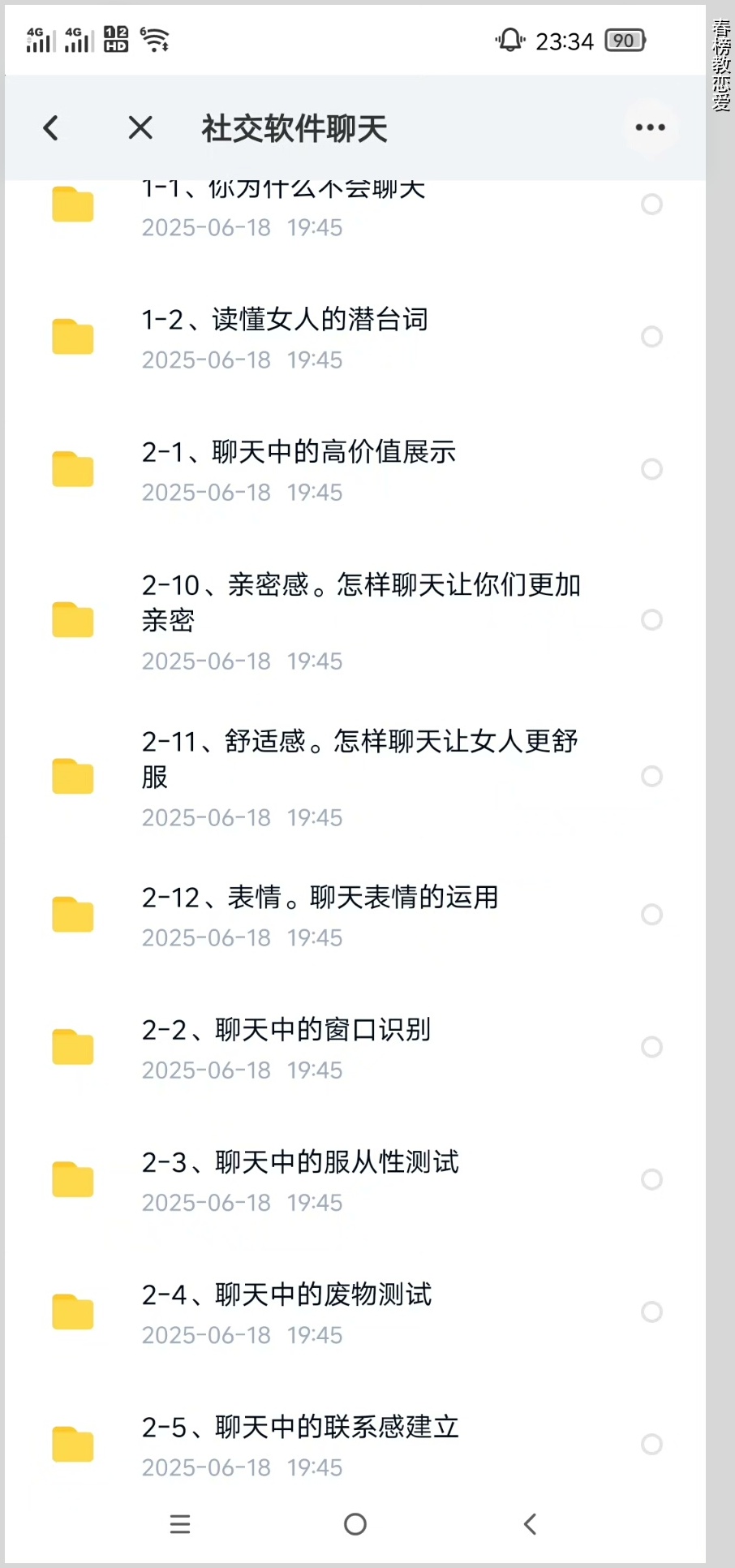
Task: Open folder 2-2、聊天中的窗口识别
Action: tap(286, 1031)
